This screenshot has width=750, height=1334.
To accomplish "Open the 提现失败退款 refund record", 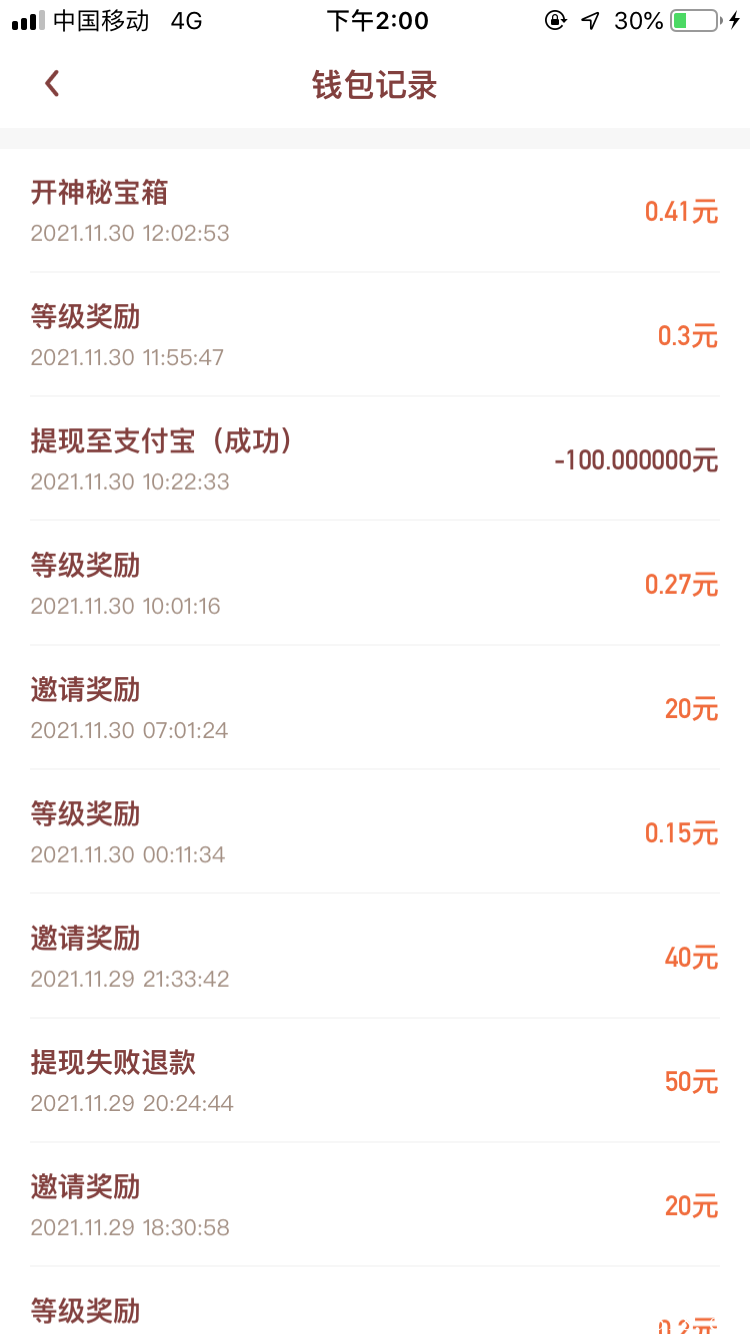I will point(113,1063).
